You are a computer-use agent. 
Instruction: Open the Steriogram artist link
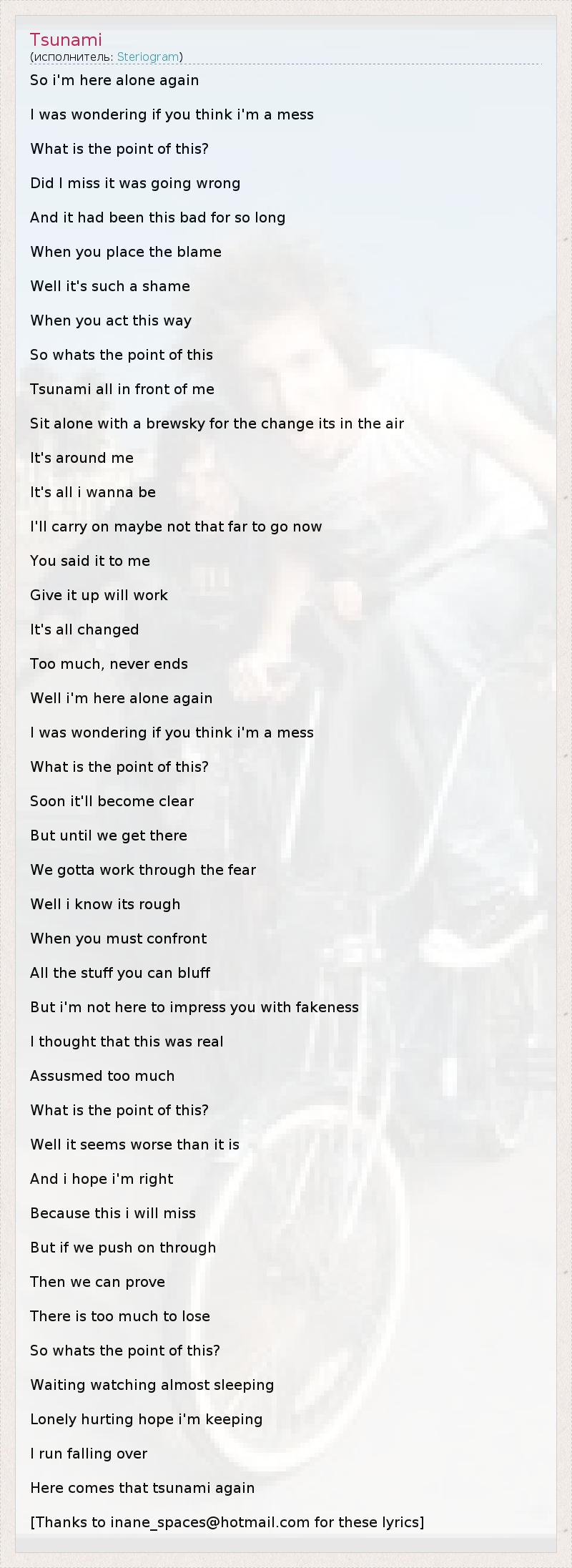(x=148, y=57)
